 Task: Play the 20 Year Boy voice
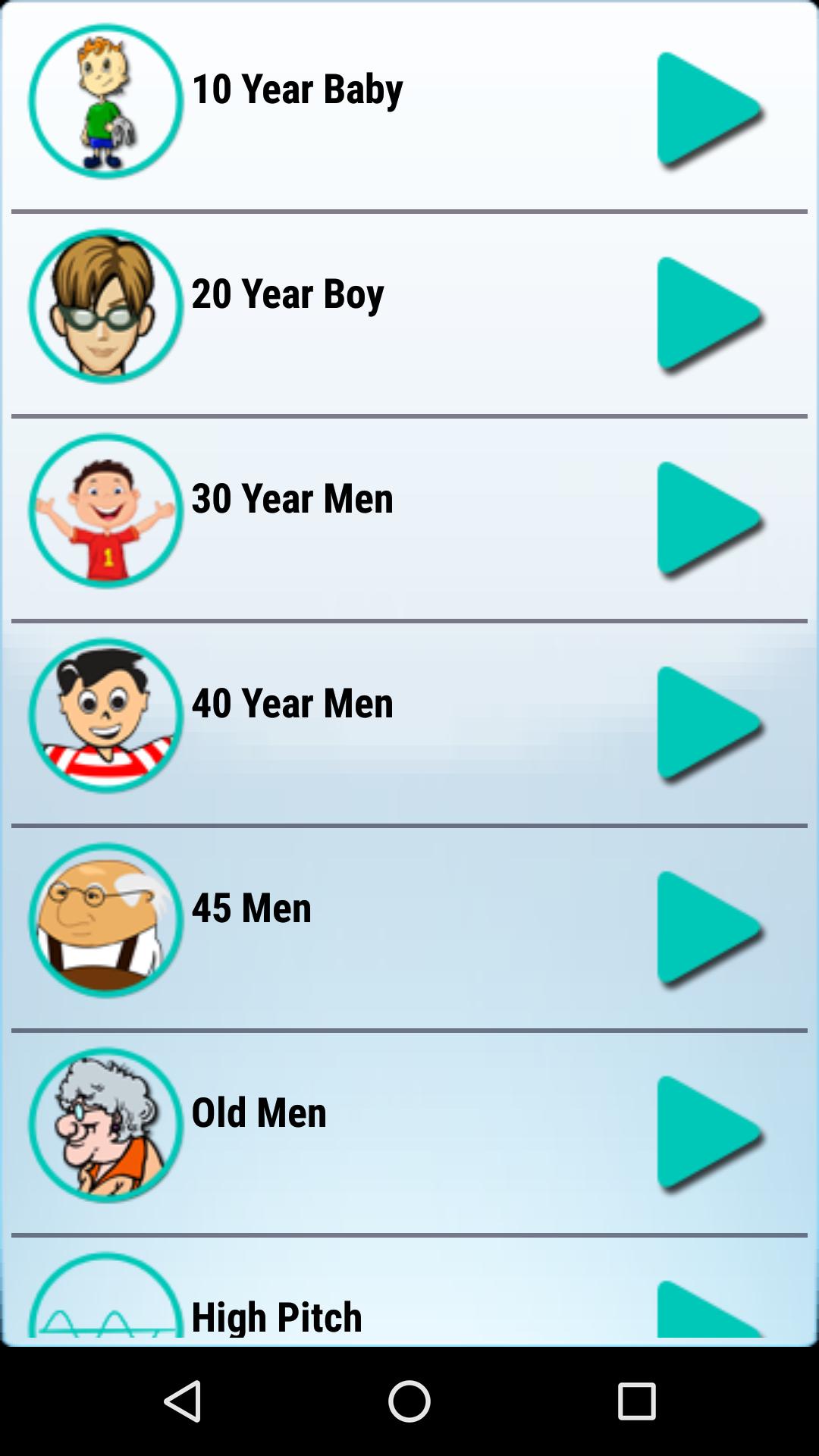[707, 314]
